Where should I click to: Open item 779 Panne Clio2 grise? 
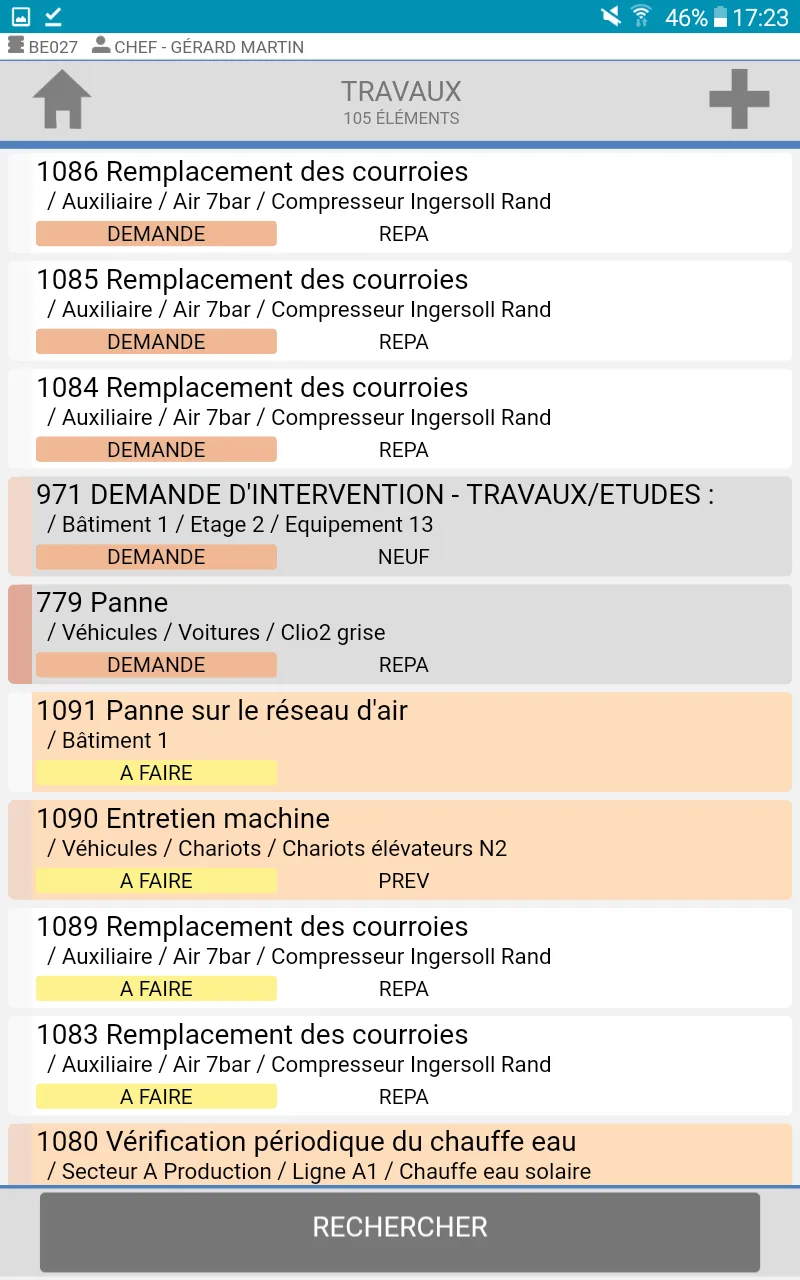400,634
